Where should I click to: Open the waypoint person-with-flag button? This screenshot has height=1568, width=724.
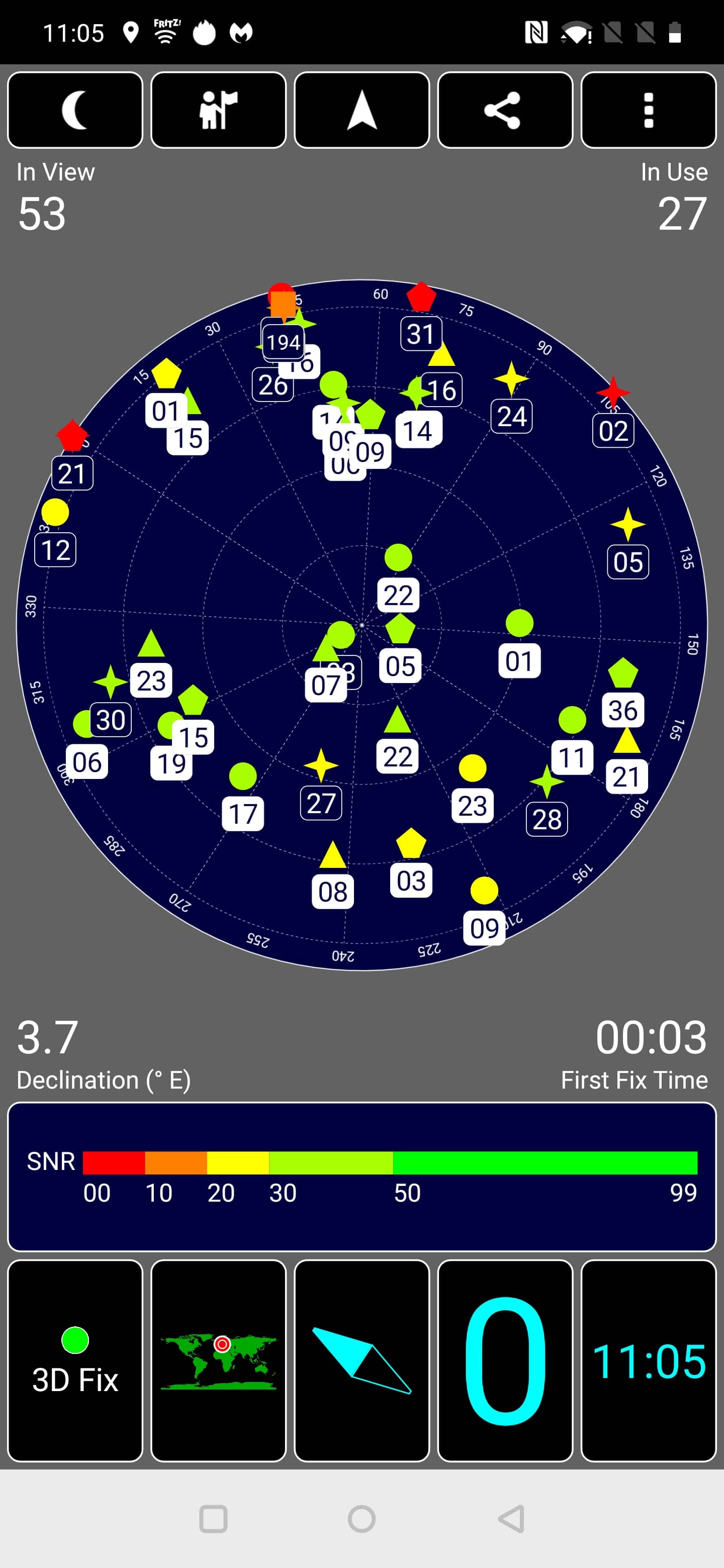click(219, 110)
